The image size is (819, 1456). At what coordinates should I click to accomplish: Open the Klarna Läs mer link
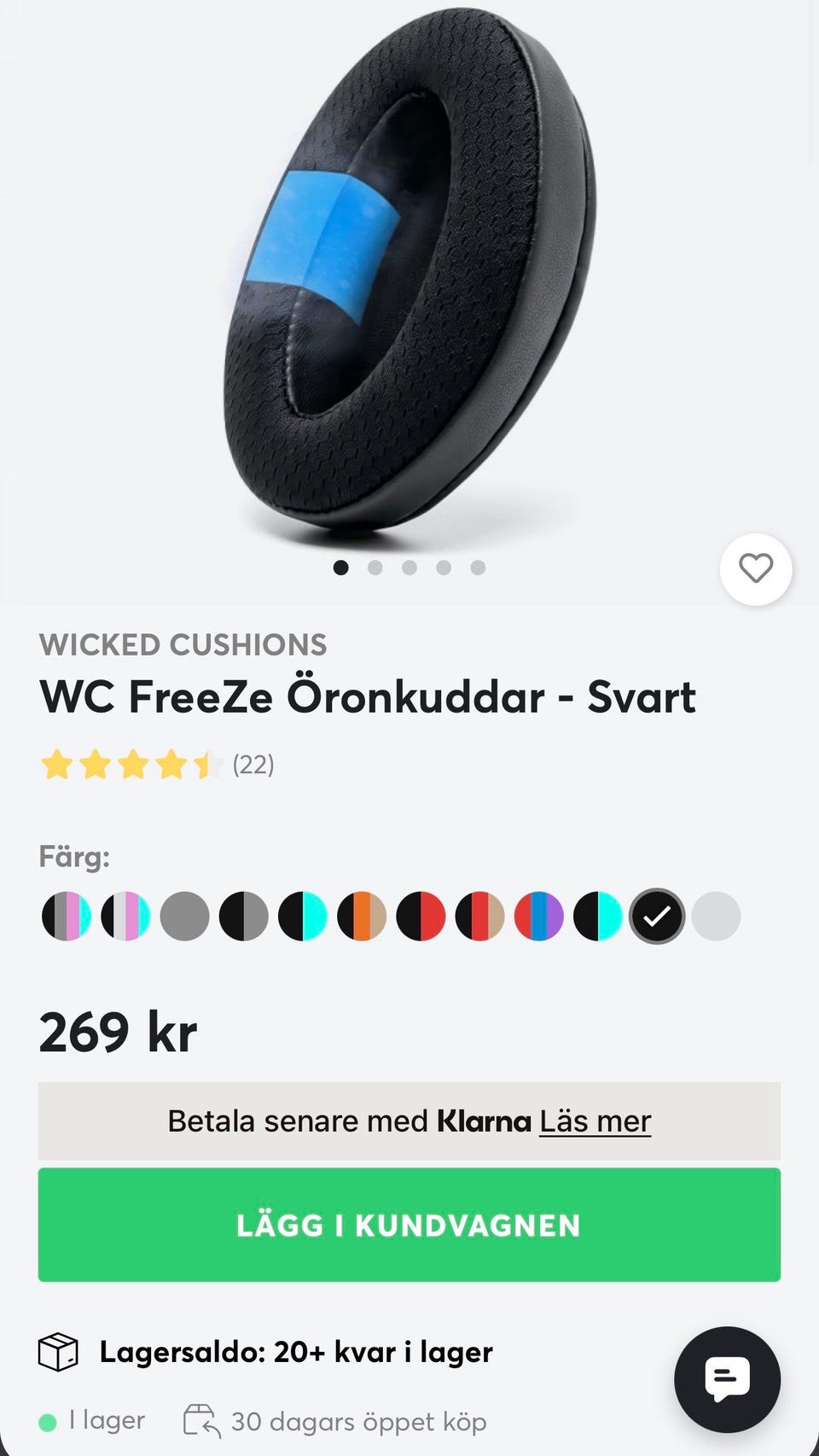[x=595, y=1121]
